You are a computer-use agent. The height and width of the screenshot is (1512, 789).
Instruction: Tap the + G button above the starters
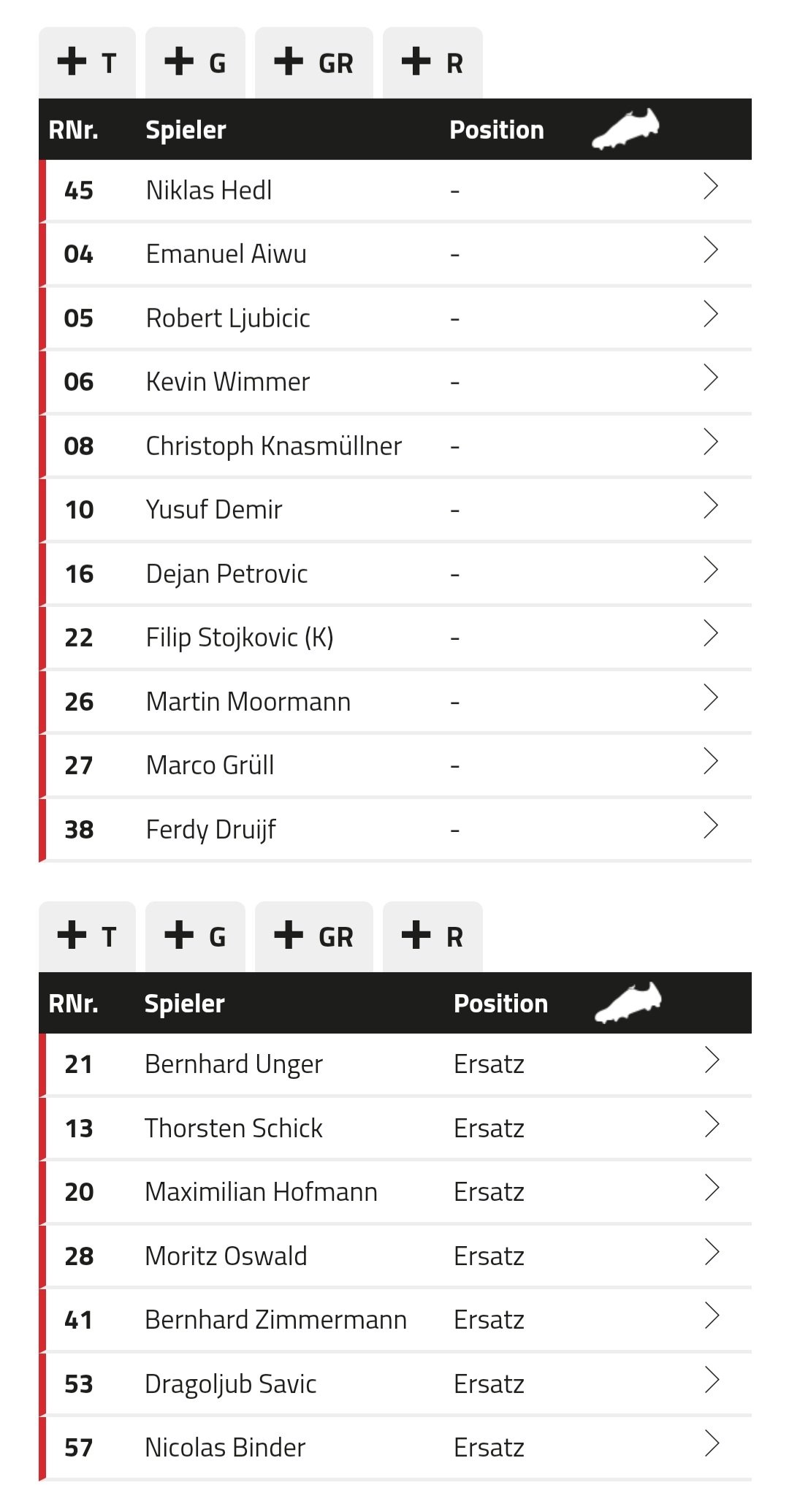point(195,63)
